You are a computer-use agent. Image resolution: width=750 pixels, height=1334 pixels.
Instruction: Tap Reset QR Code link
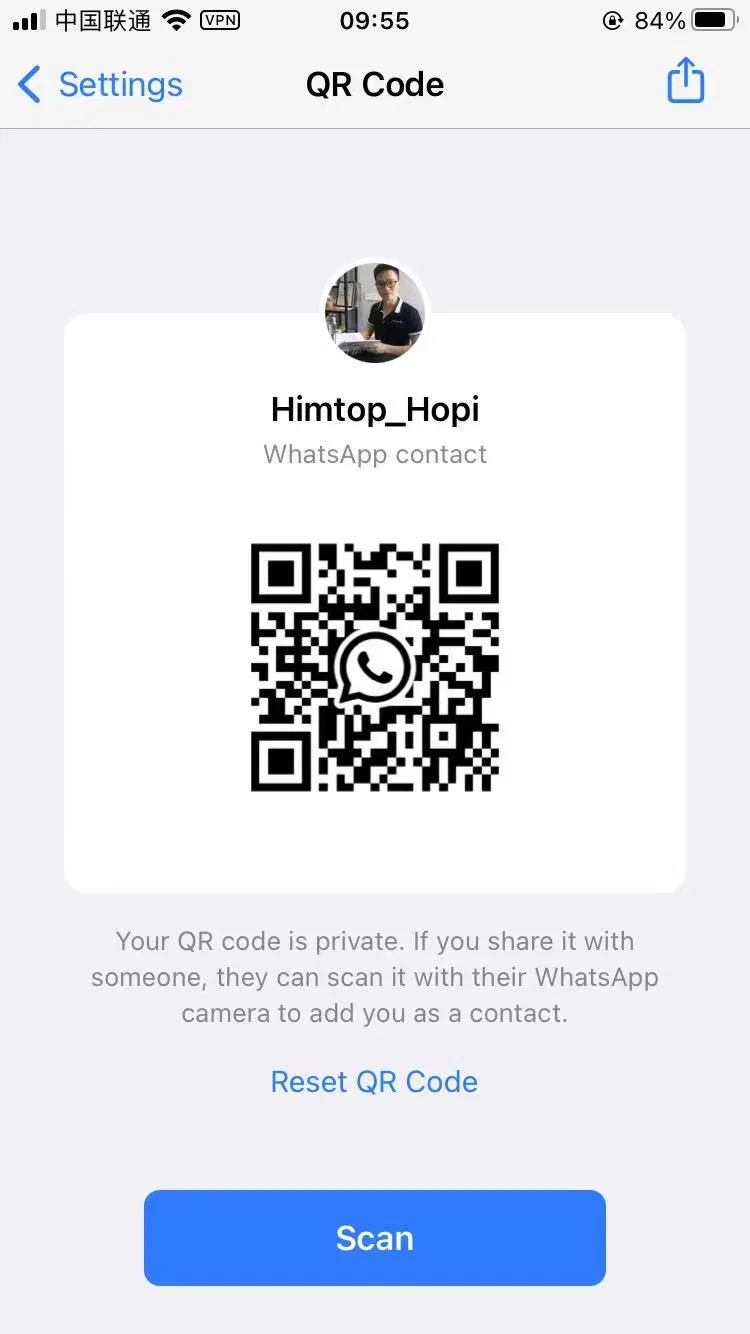coord(374,1081)
